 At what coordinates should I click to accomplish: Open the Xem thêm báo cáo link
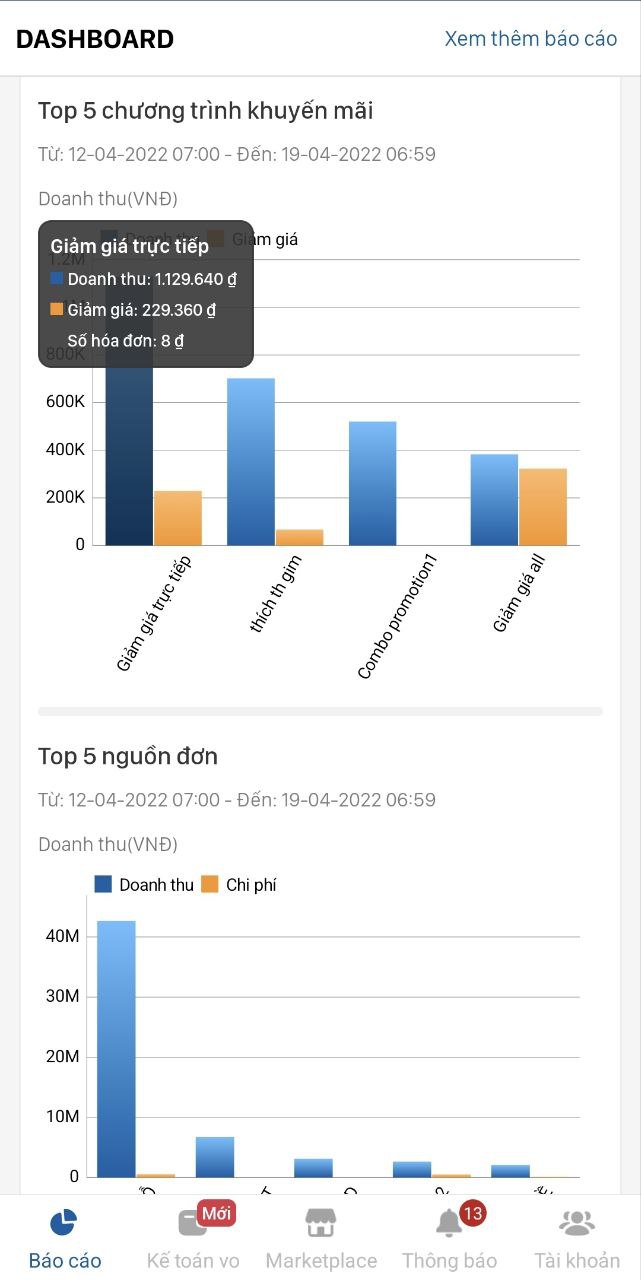[x=530, y=39]
